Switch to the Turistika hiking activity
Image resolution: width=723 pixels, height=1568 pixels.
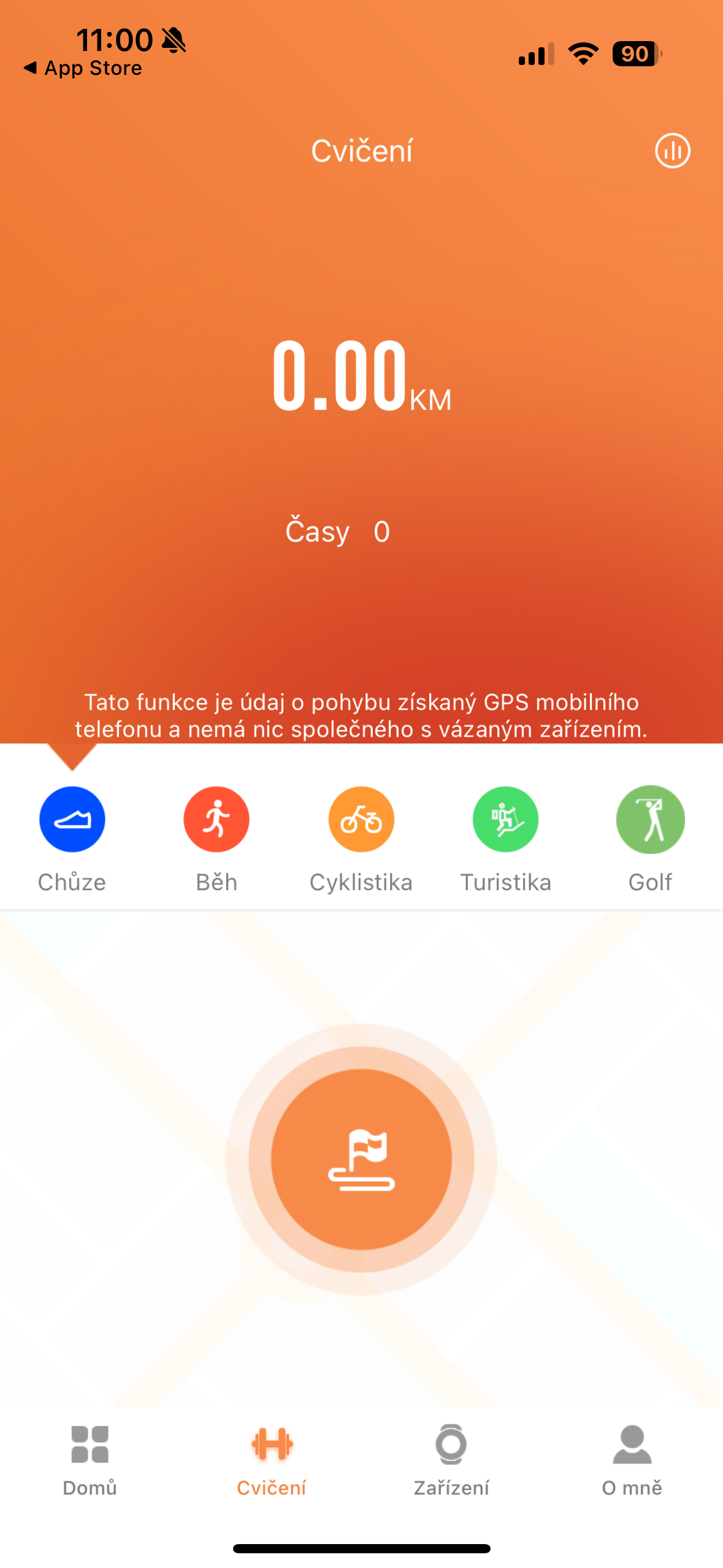tap(505, 820)
